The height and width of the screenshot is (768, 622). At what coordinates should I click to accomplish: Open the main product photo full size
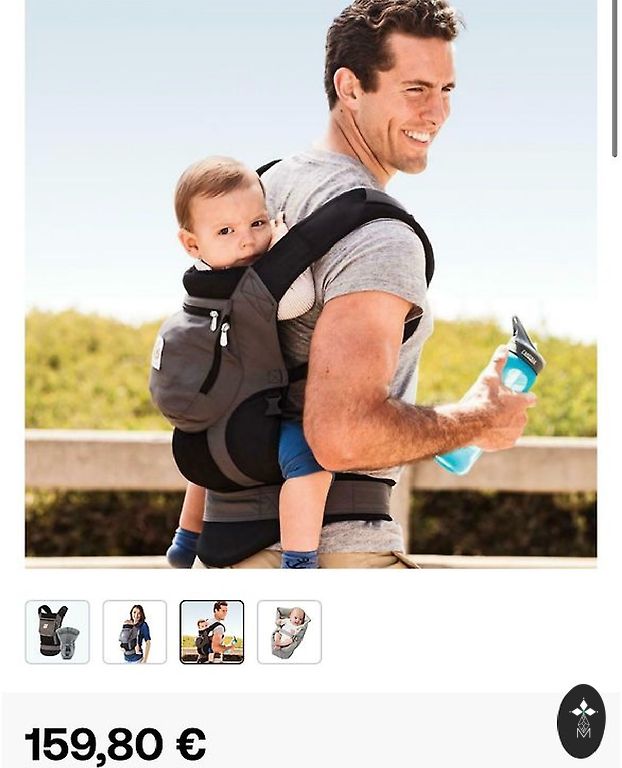pyautogui.click(x=311, y=284)
